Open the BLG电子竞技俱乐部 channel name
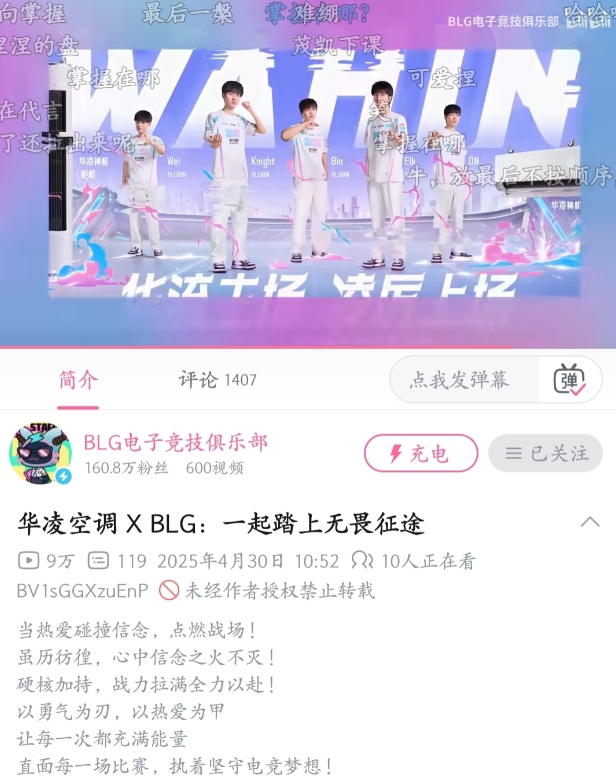Viewport: 616px width, 783px height. coord(176,442)
